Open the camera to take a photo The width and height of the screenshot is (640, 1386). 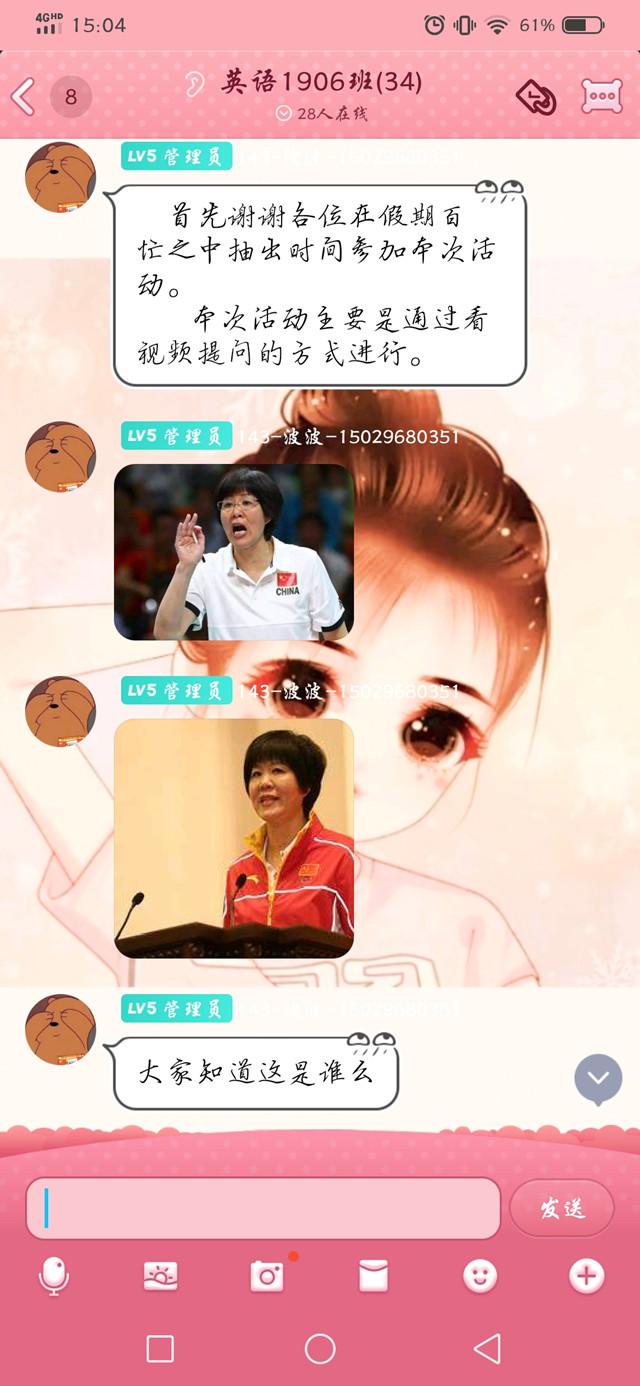[267, 1276]
